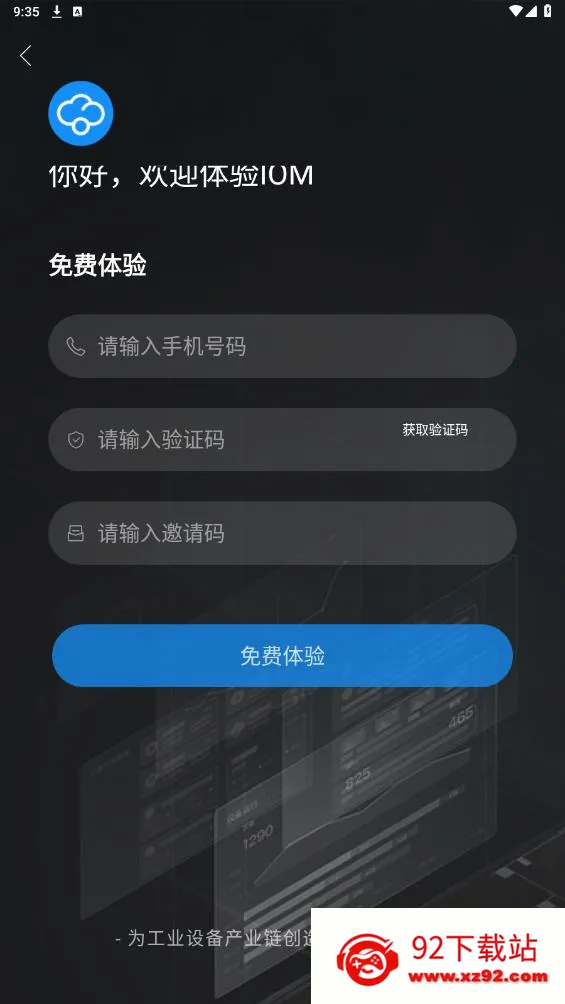
Task: Tap the blue 免费体验 button
Action: click(282, 656)
